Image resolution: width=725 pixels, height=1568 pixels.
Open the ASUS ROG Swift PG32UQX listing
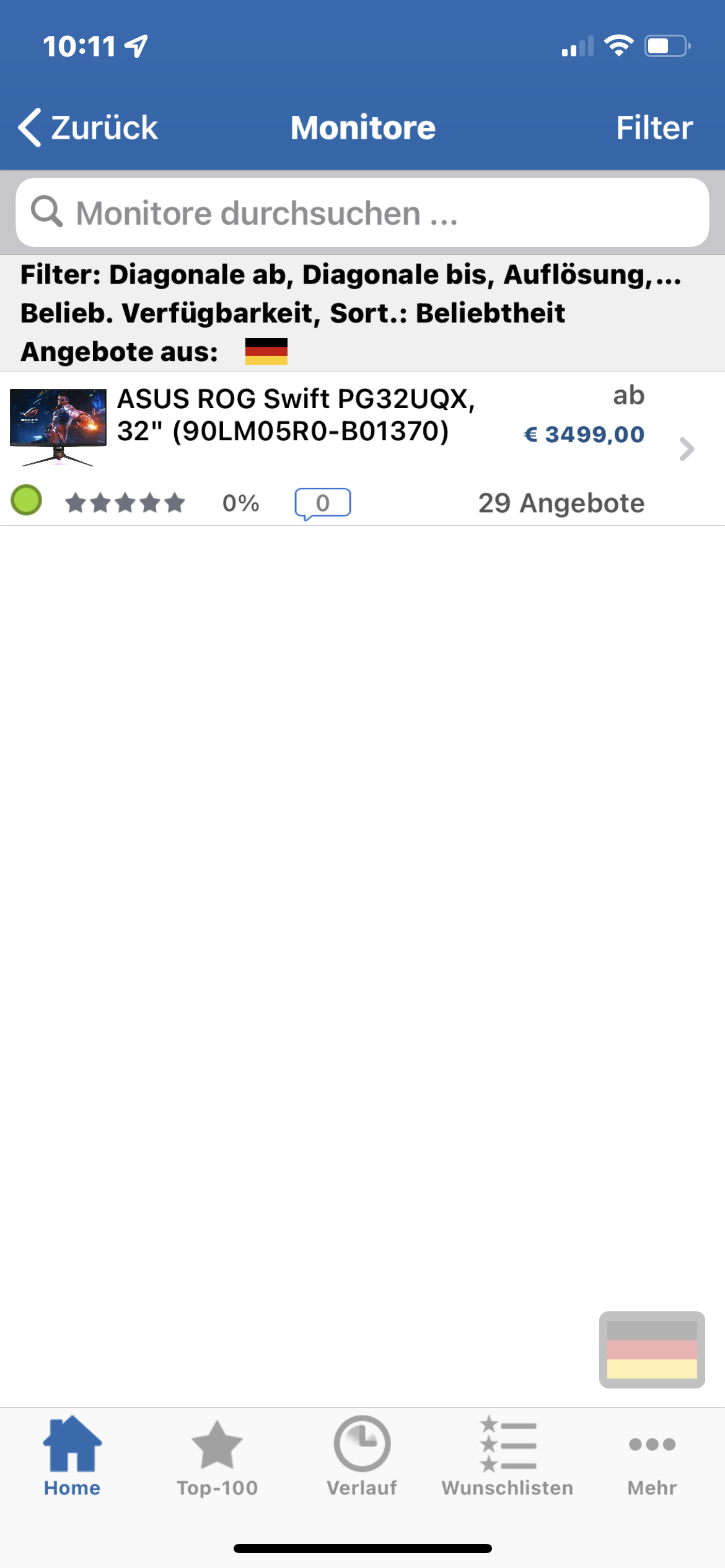coord(297,416)
